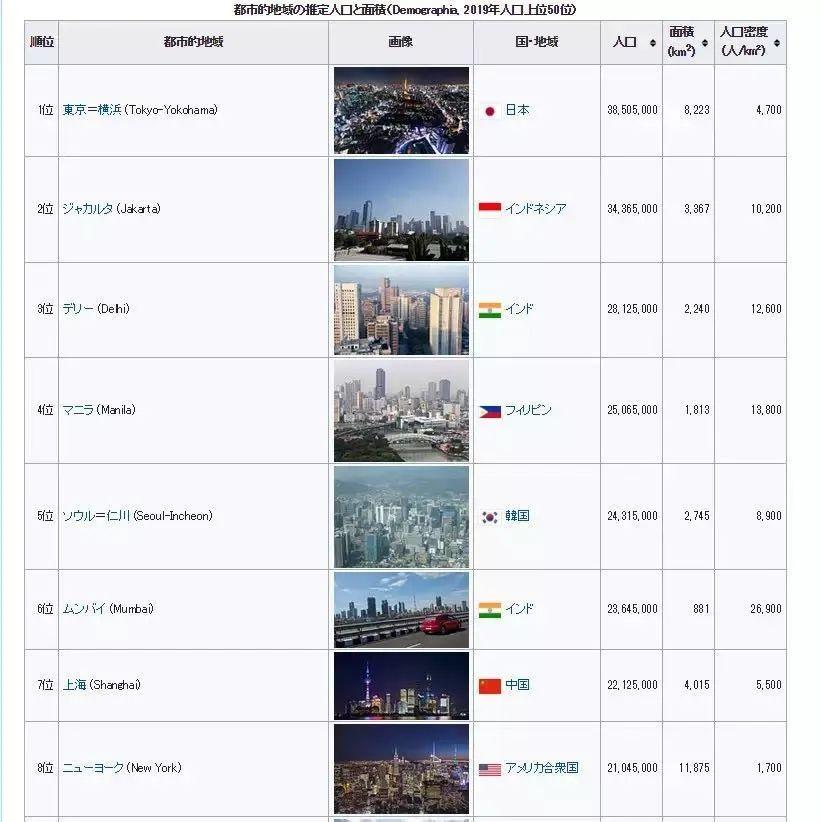Open the フィリピン country link

[528, 410]
